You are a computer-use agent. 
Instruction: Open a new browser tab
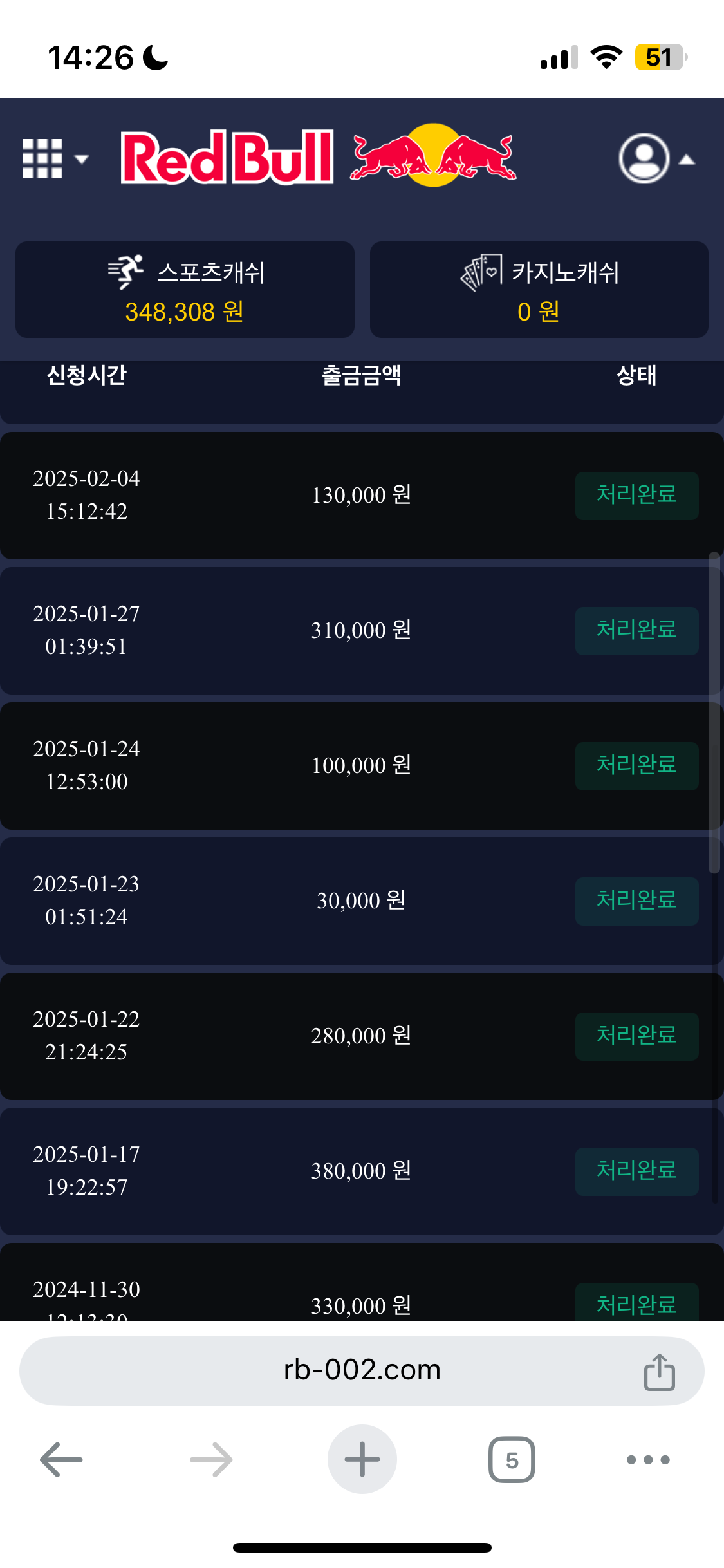point(362,1459)
